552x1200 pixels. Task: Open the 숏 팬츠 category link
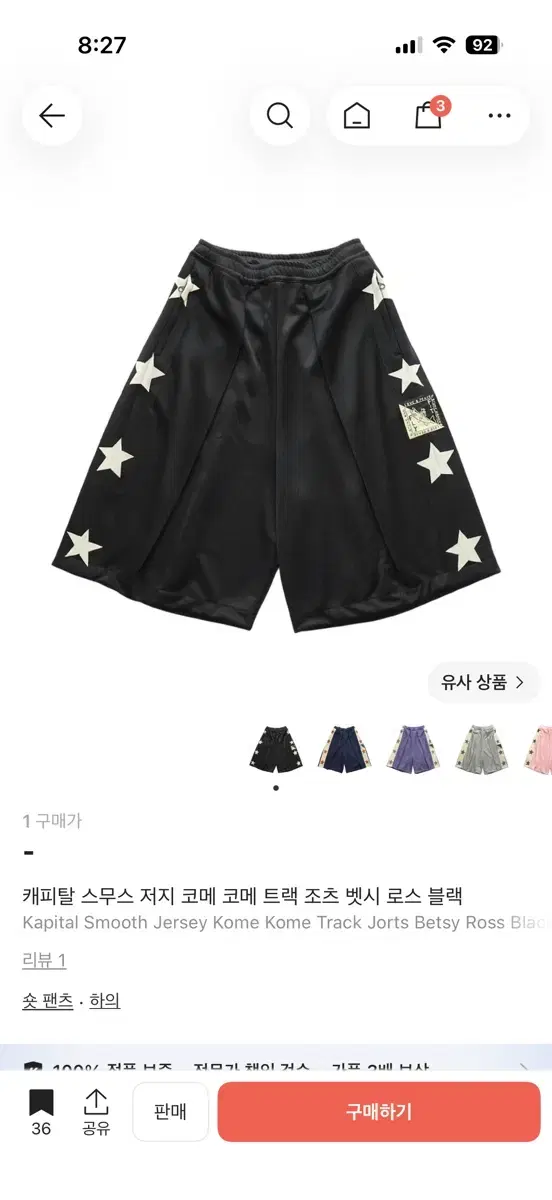(48, 1000)
